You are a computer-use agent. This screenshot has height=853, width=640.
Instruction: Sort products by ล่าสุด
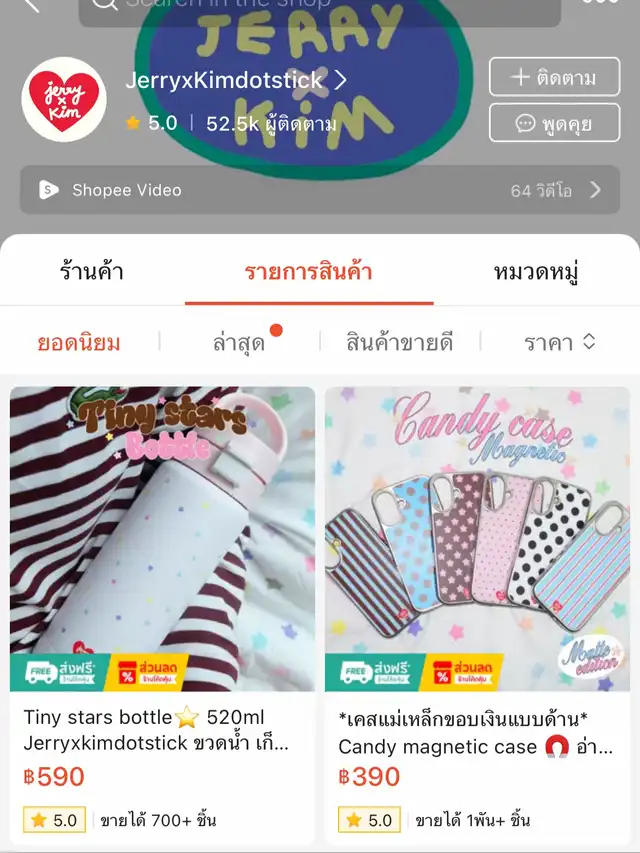239,343
